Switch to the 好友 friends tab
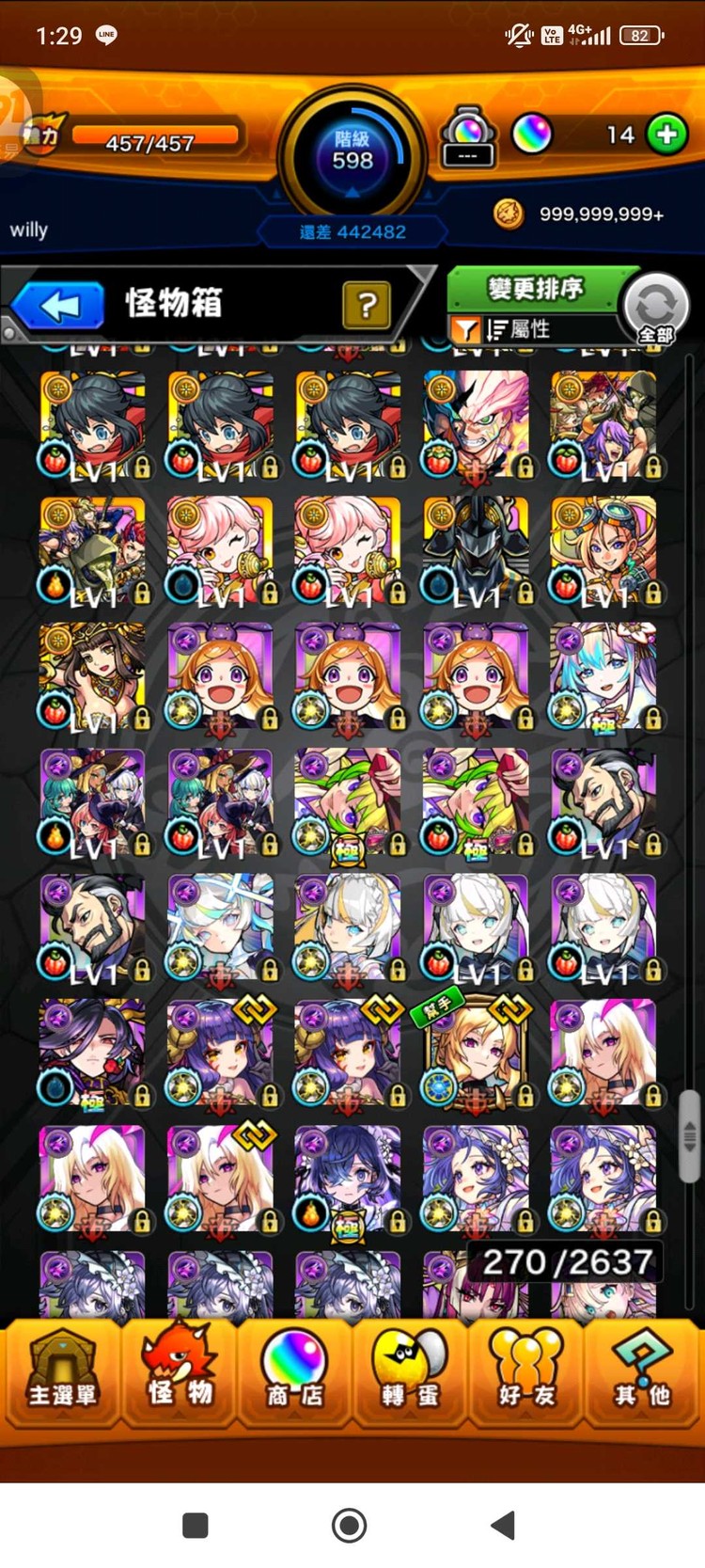The height and width of the screenshot is (1568, 705). [x=526, y=1374]
